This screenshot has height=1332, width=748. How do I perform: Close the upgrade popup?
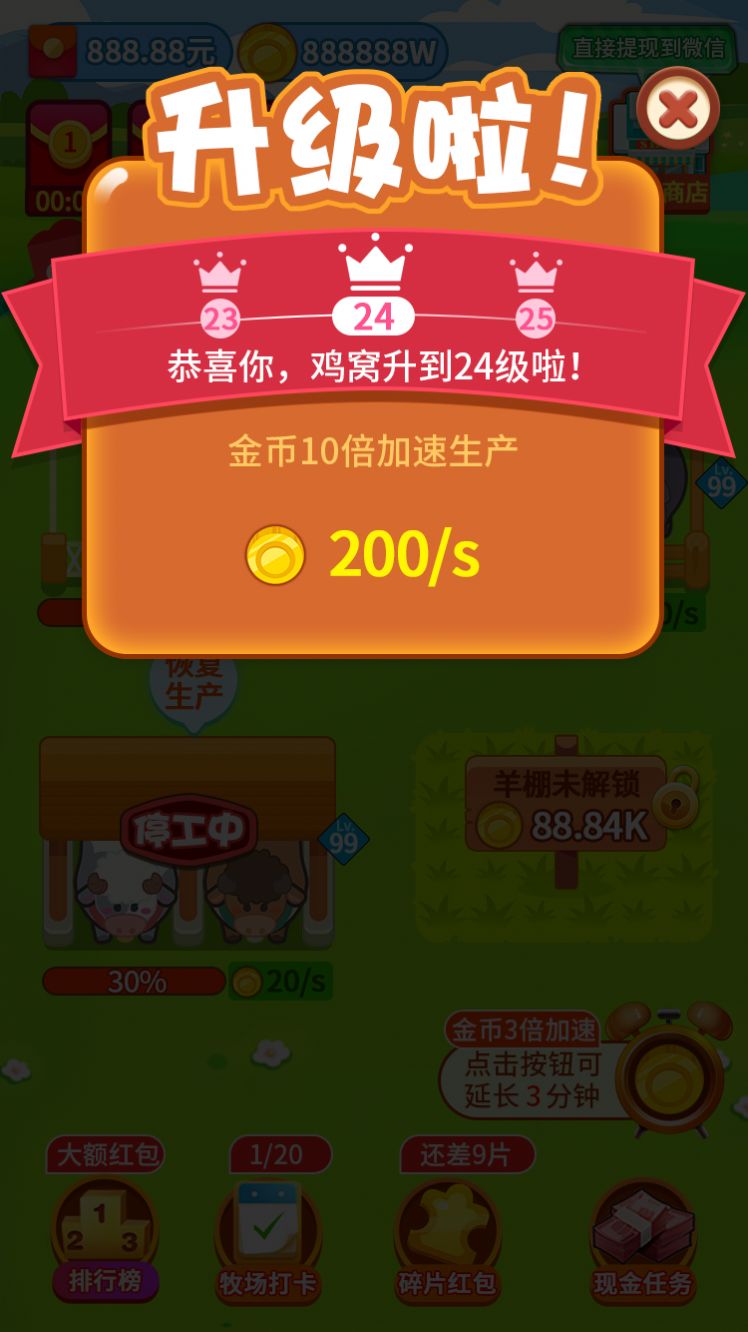point(678,109)
